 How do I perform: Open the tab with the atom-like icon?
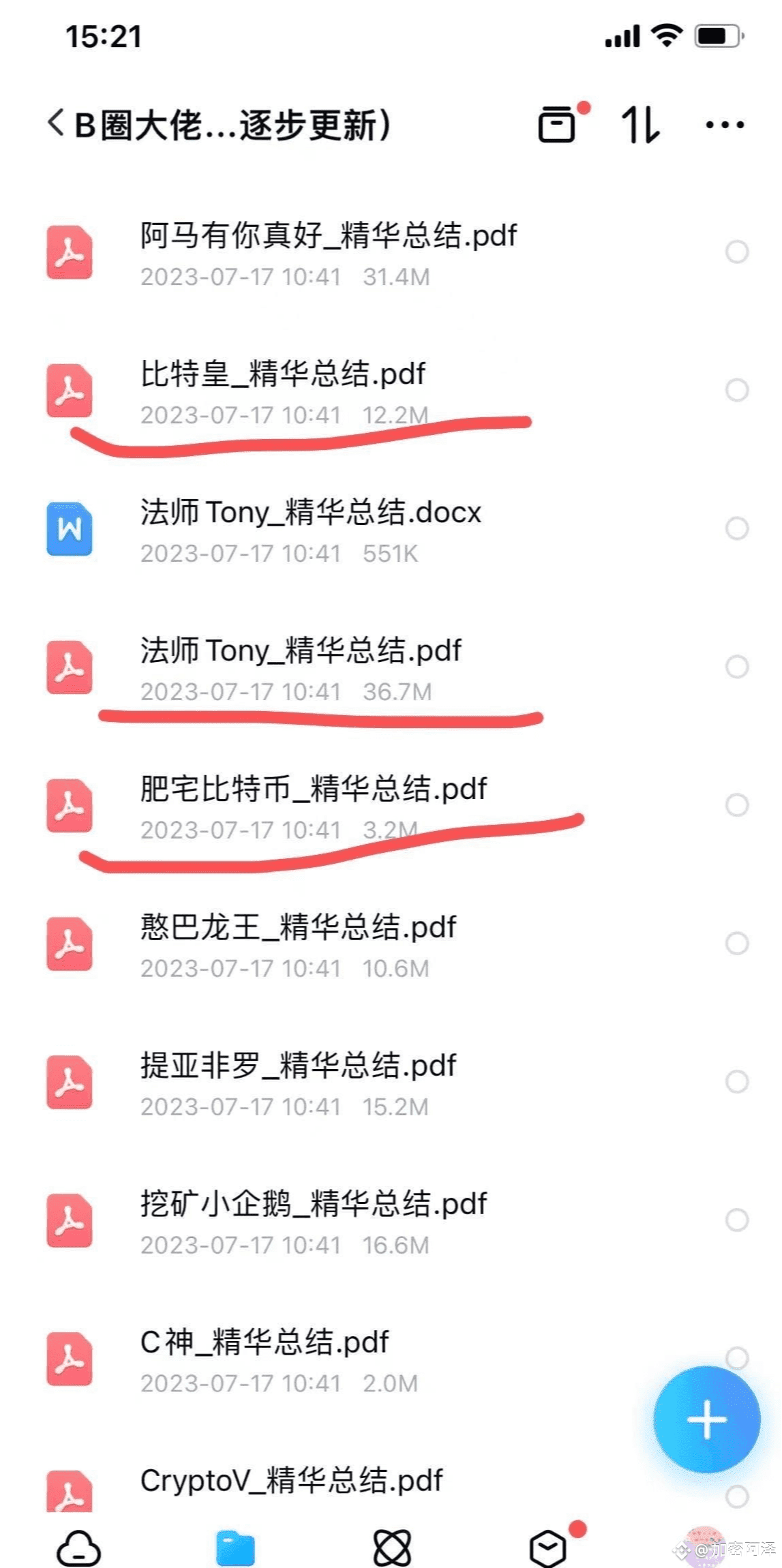coord(393,1548)
